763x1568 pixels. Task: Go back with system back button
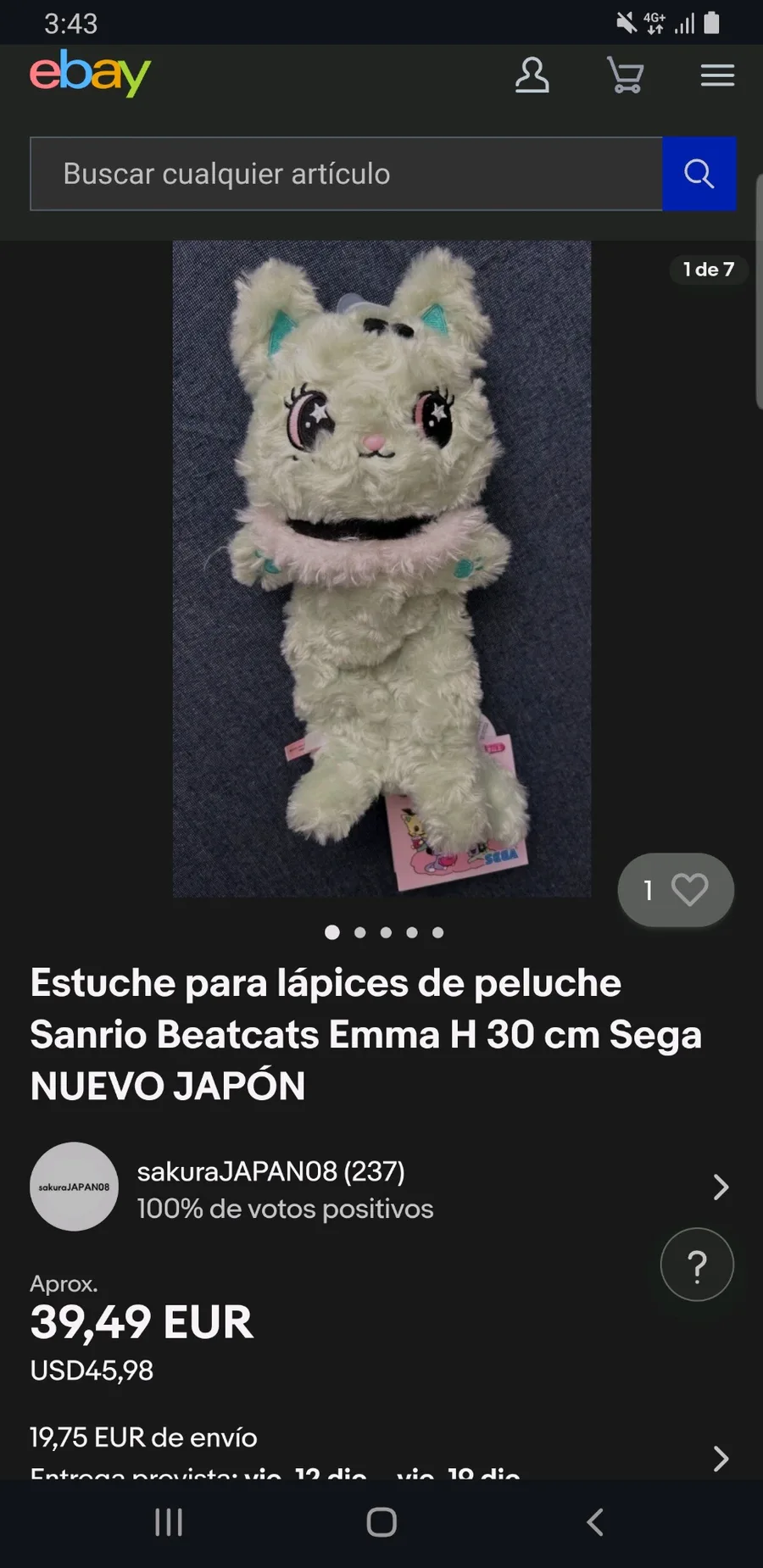click(x=595, y=1522)
